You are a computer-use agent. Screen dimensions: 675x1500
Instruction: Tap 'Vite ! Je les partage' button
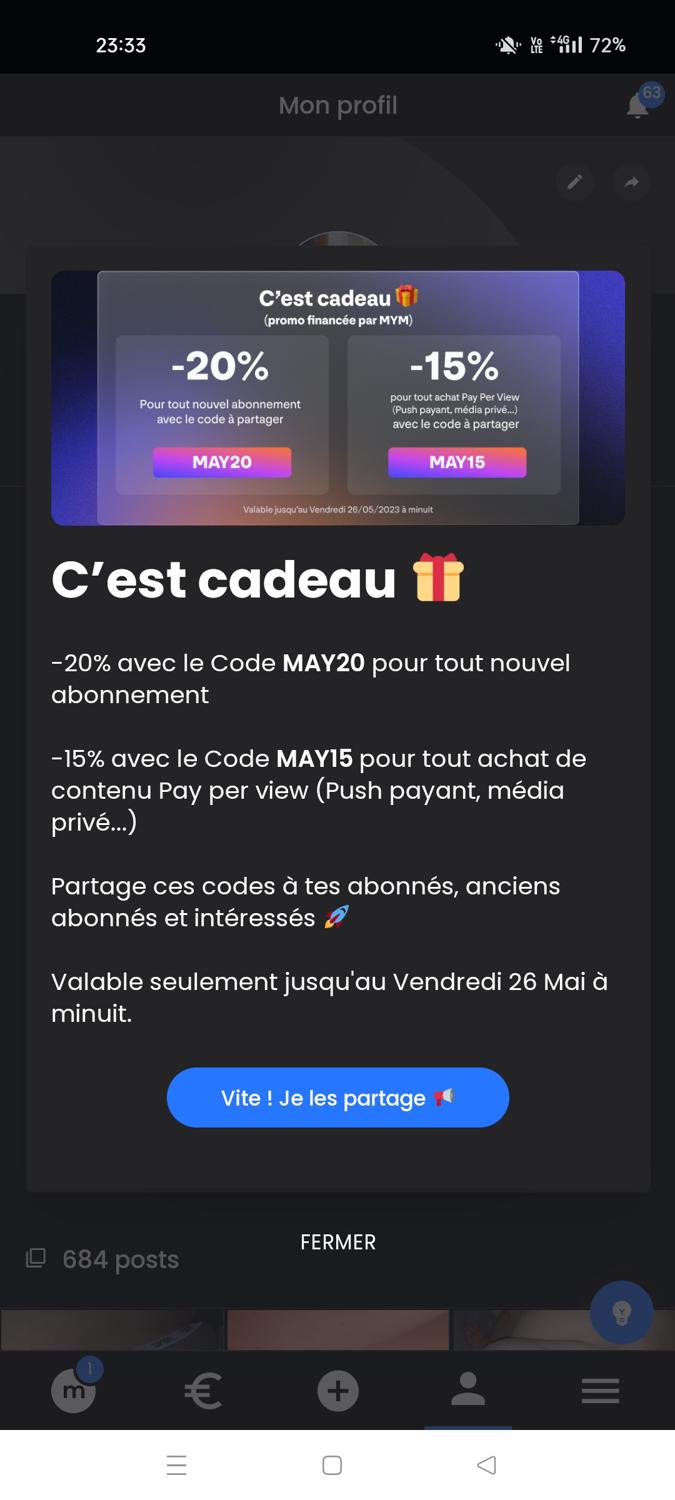[338, 1097]
